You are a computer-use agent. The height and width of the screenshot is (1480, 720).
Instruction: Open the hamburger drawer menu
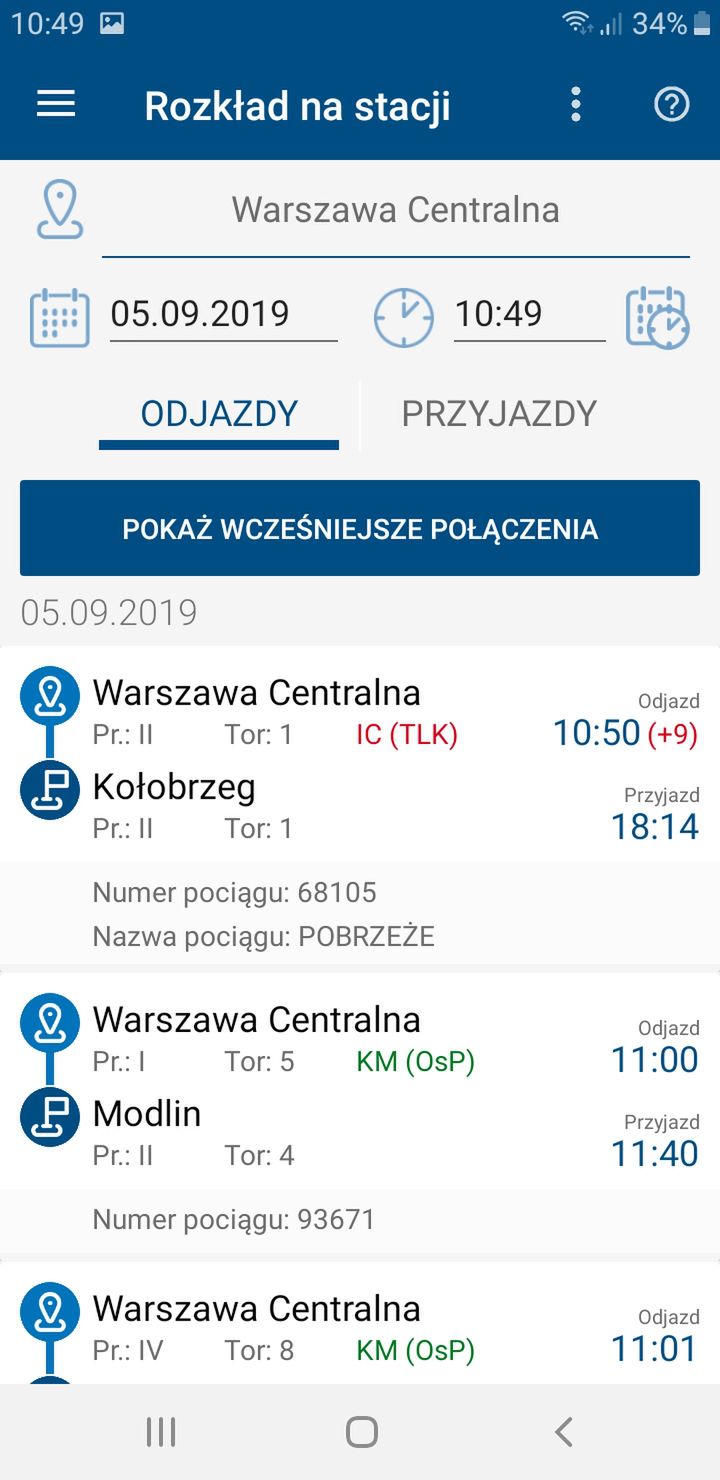56,104
